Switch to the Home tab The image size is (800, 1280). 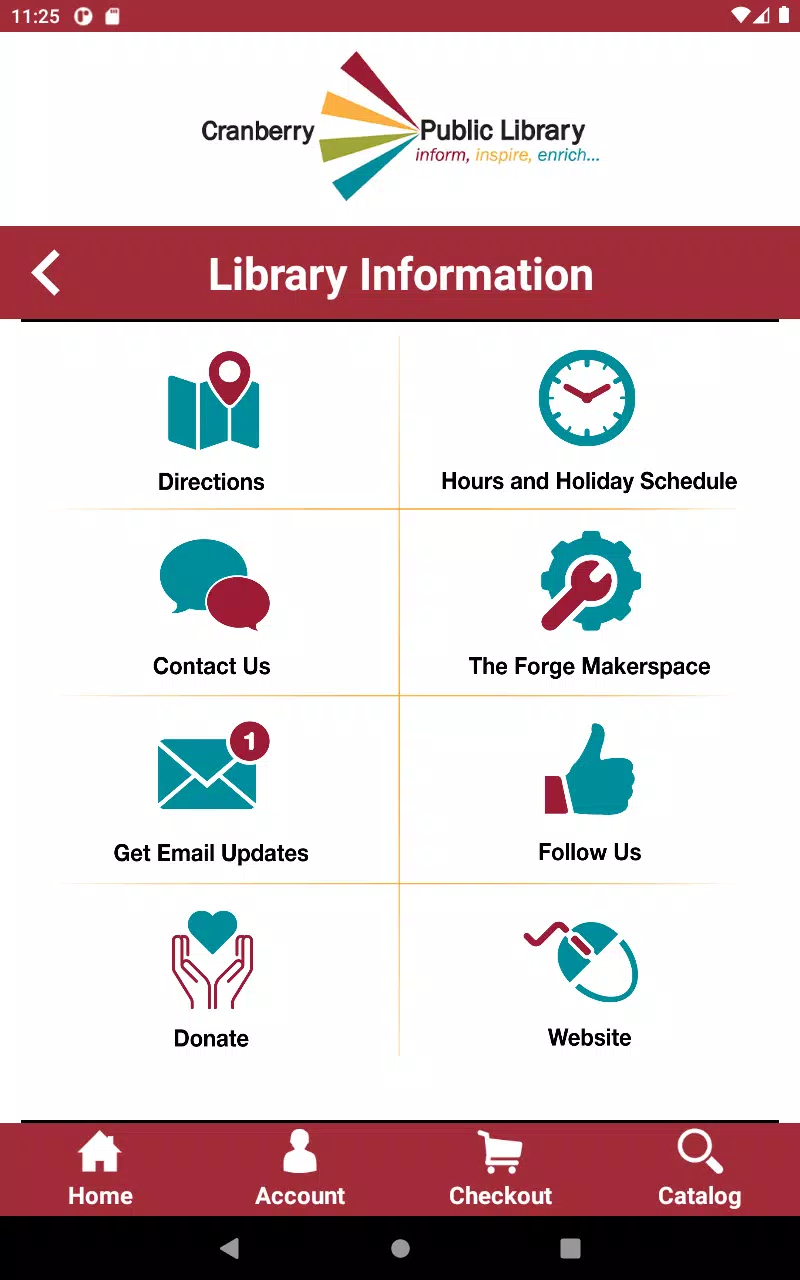click(x=100, y=1169)
